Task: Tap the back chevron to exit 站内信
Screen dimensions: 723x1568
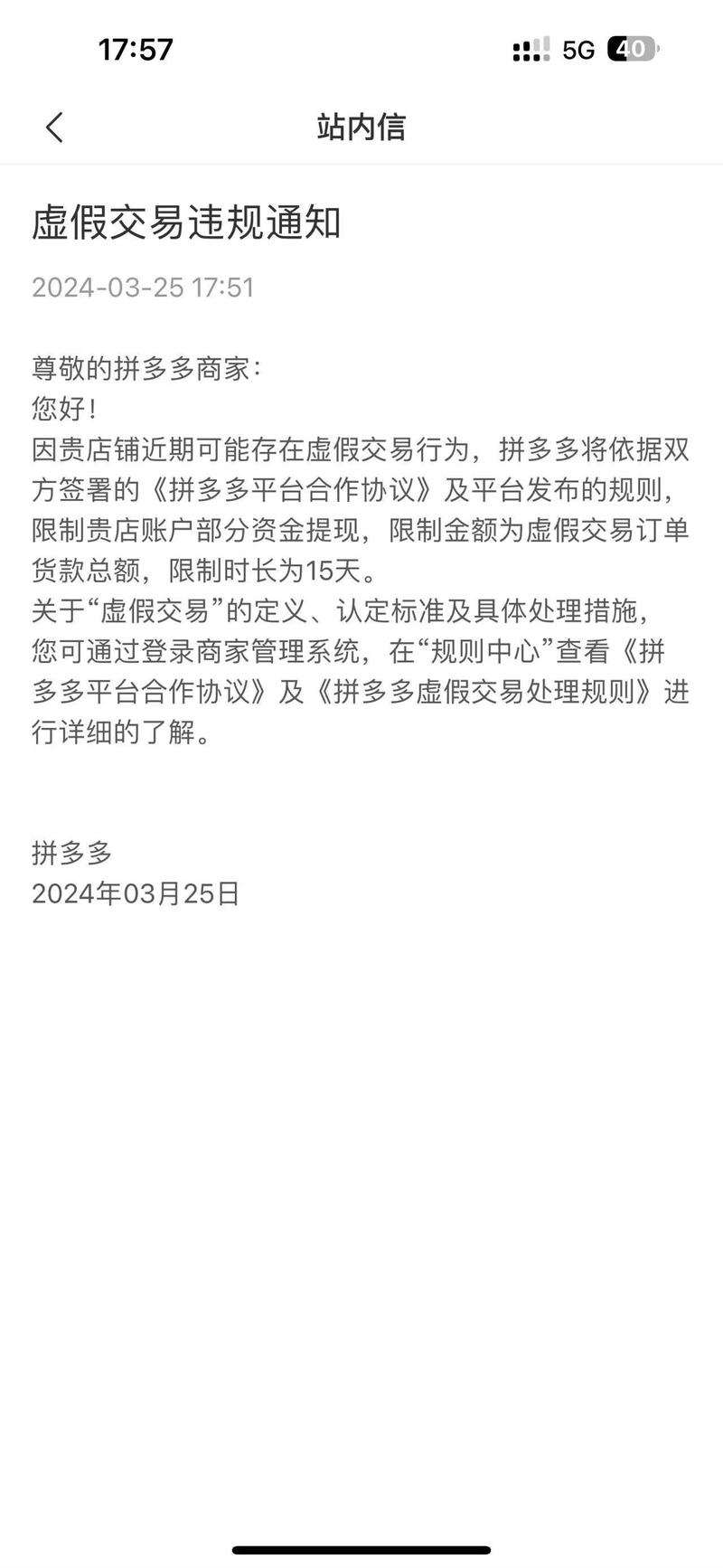Action: click(x=54, y=127)
